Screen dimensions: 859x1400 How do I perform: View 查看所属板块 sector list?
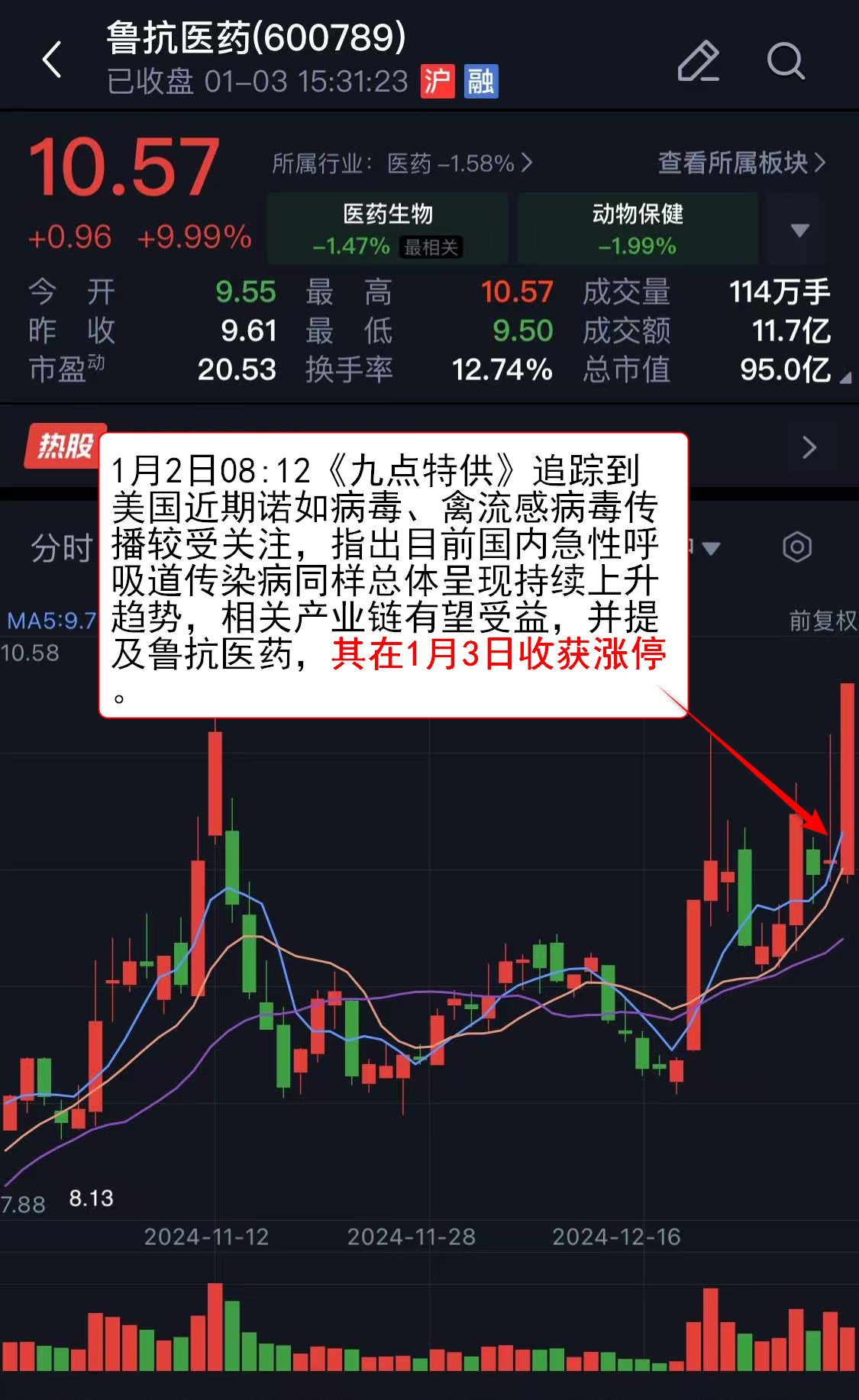coord(741,163)
